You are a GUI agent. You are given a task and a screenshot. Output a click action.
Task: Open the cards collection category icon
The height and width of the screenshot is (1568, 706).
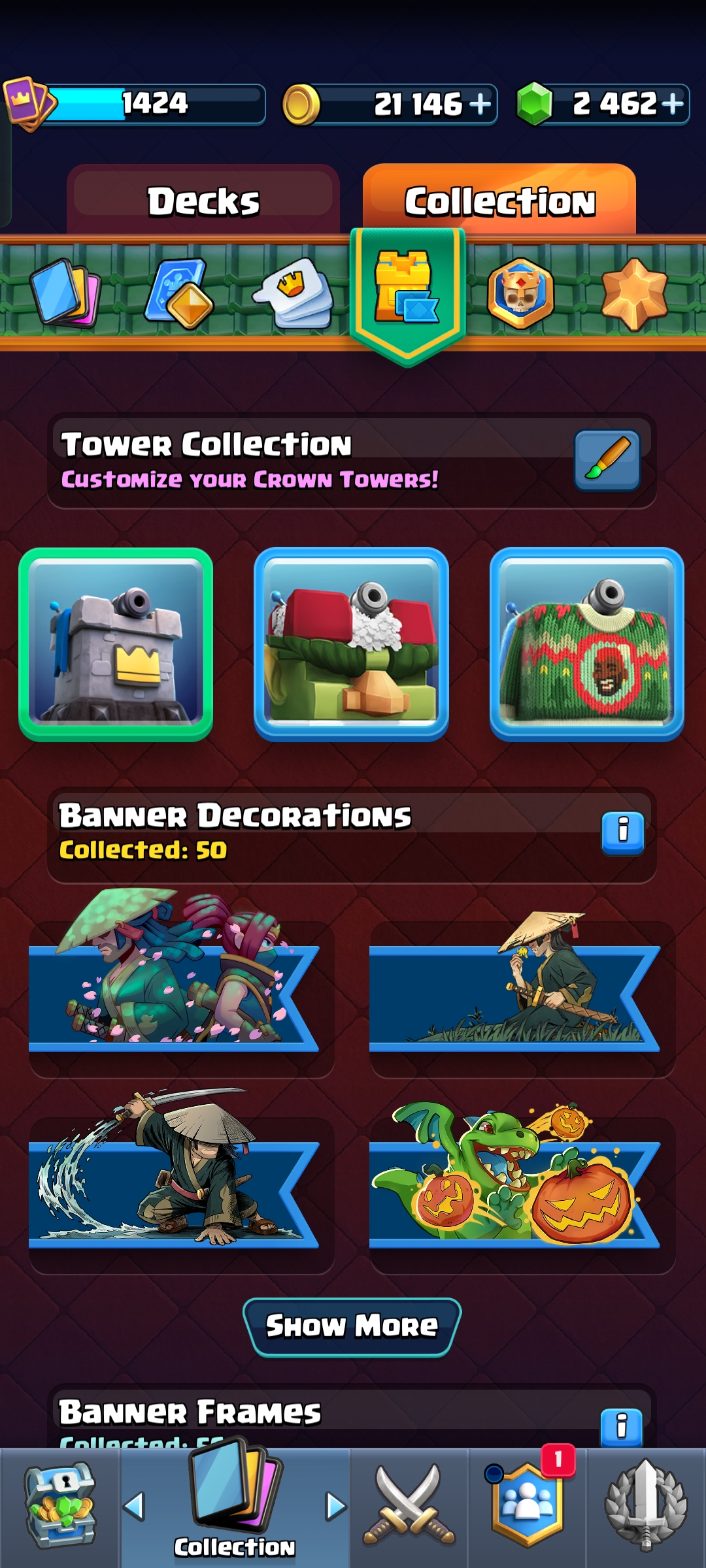pos(65,293)
